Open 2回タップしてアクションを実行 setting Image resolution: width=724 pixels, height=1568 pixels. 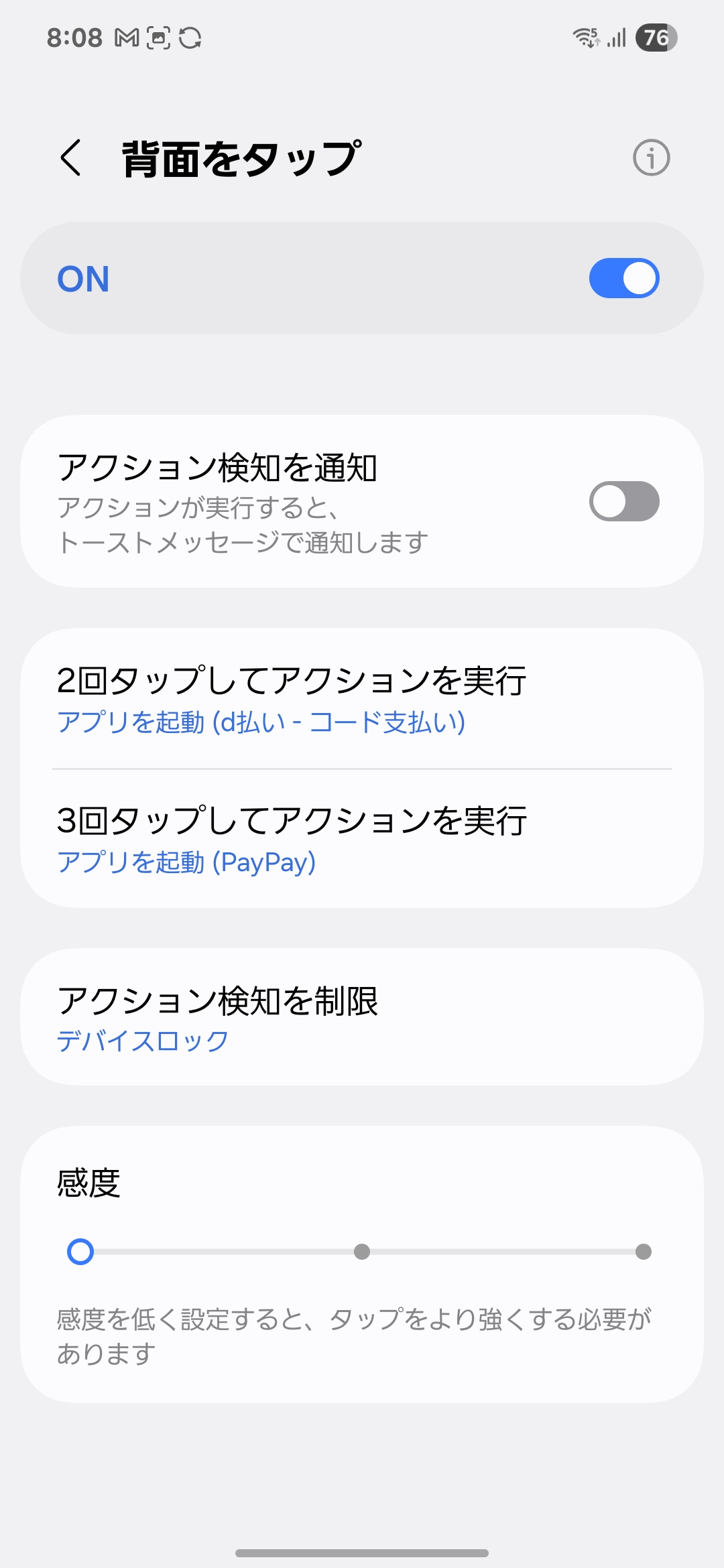[362, 700]
